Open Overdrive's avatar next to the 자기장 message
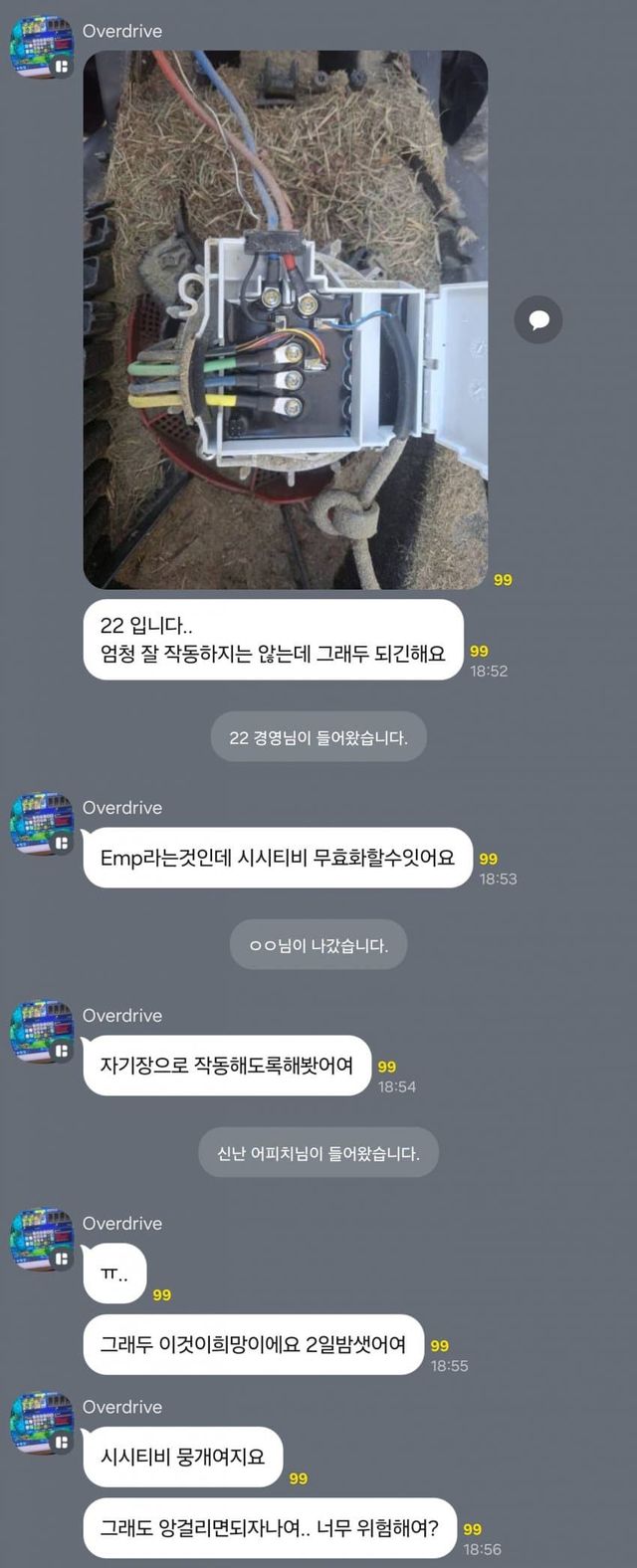Viewport: 637px width, 1568px height. point(42,1031)
